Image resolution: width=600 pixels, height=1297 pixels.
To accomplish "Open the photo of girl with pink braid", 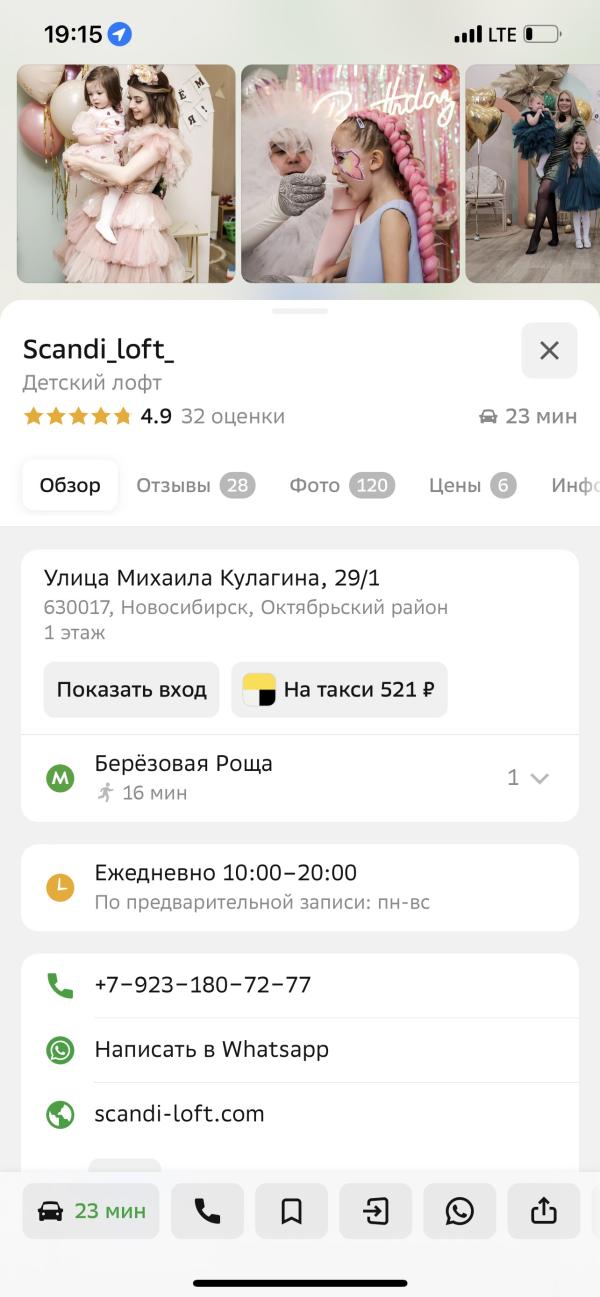I will tap(350, 174).
